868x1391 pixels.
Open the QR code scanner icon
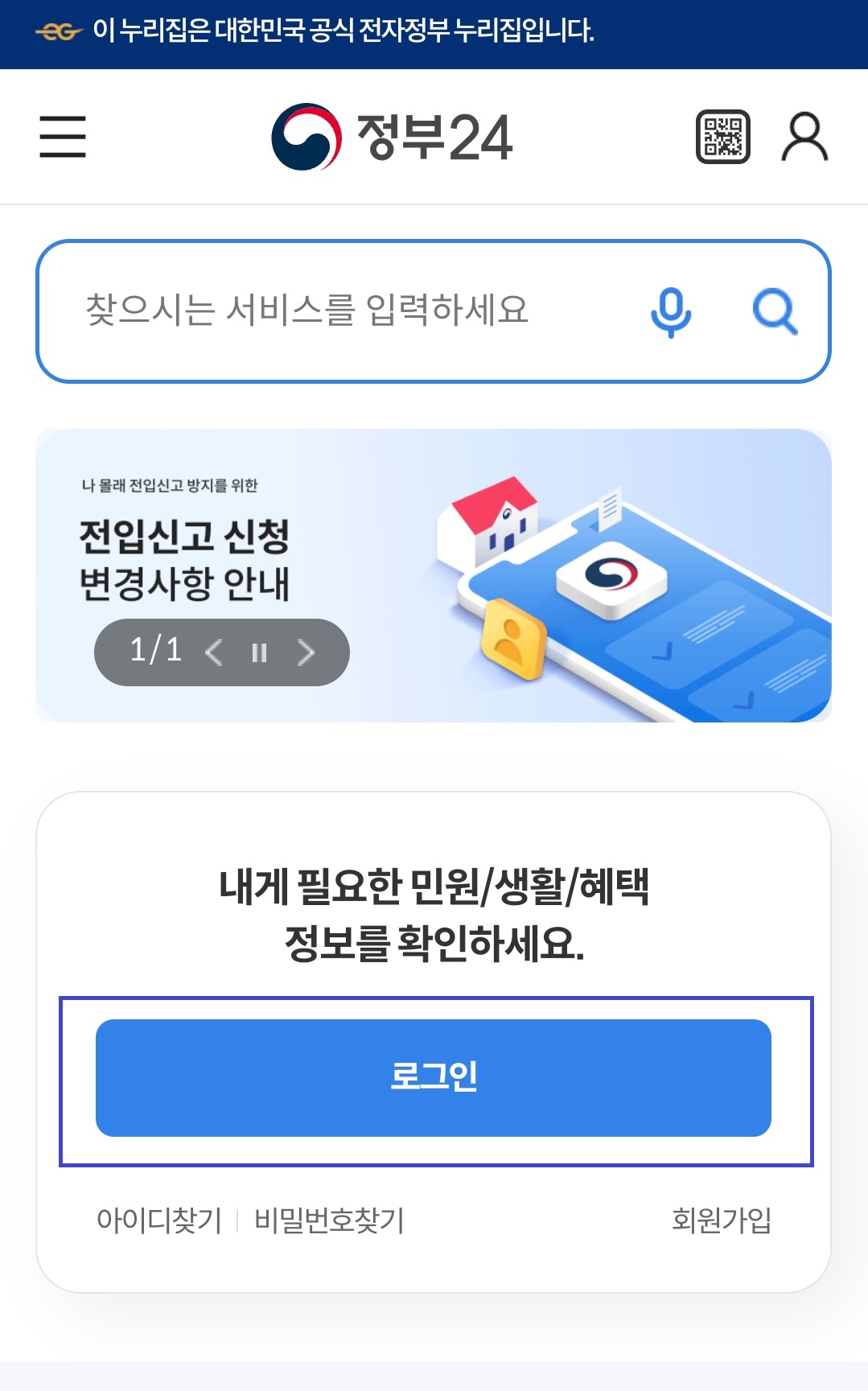(722, 137)
